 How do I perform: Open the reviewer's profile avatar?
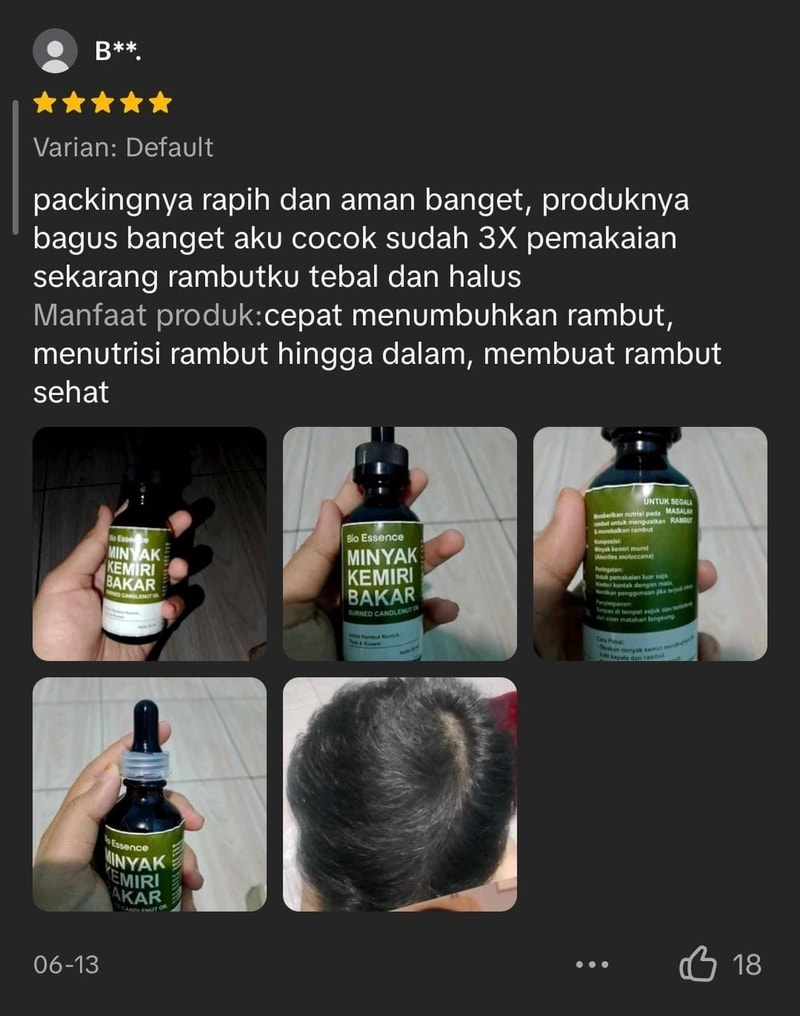coord(54,52)
